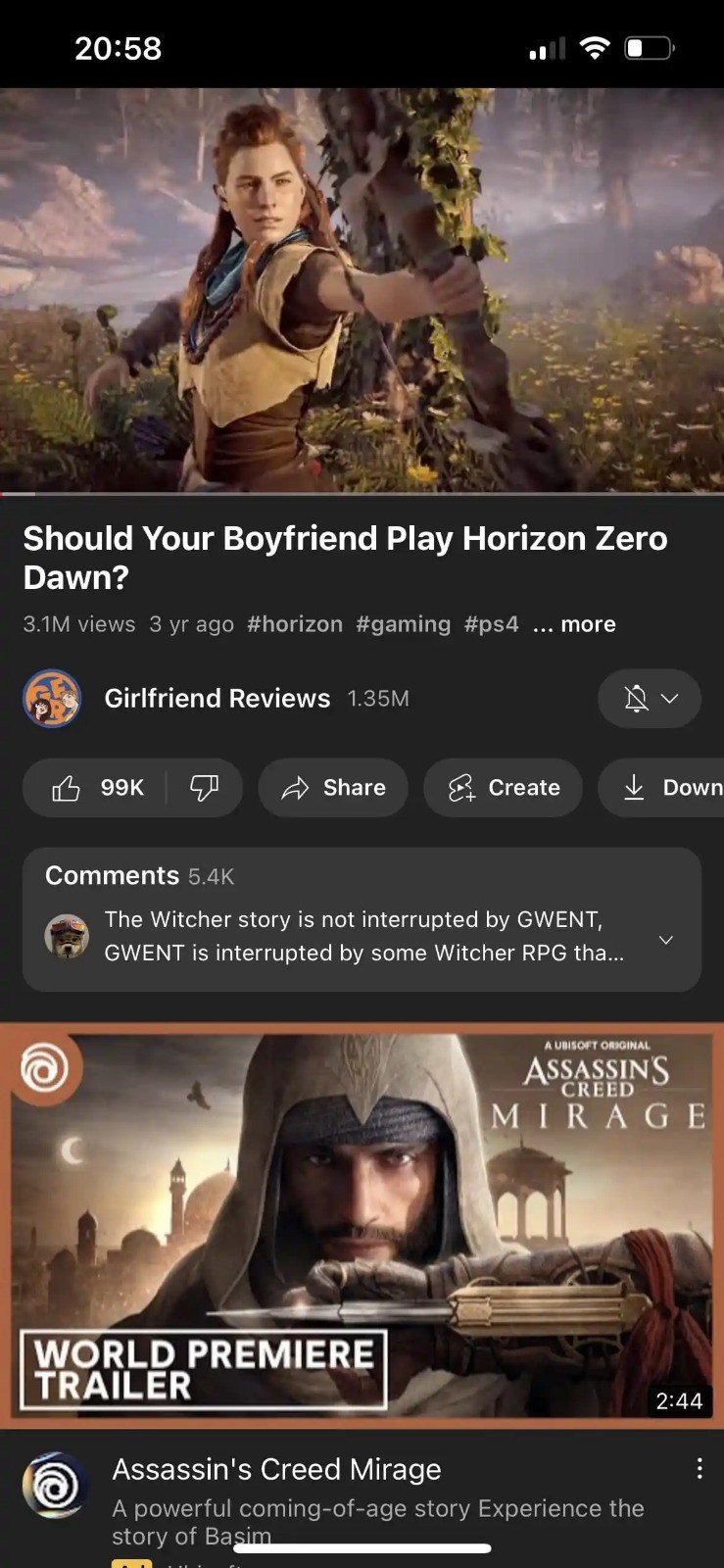Open the notification bell dropdown for the subscription
This screenshot has height=1568, width=724.
coord(650,699)
